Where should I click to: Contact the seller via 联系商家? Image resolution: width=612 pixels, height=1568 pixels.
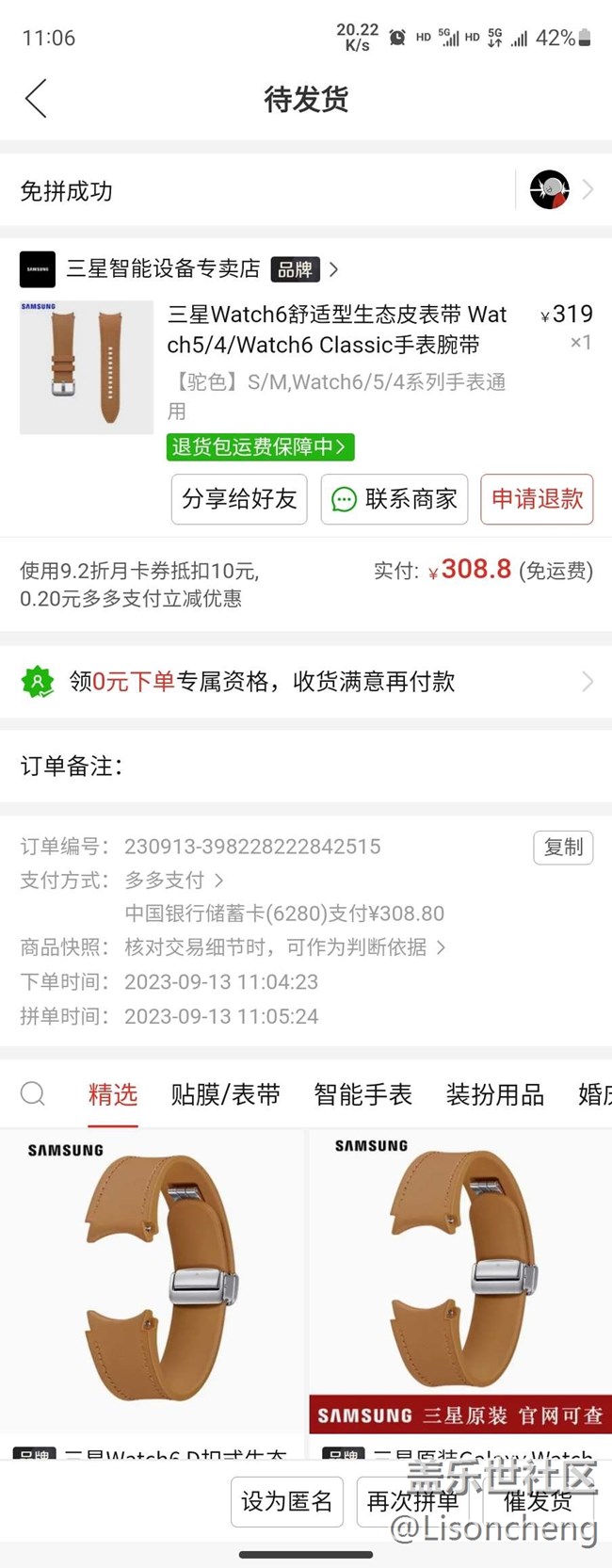click(x=395, y=499)
